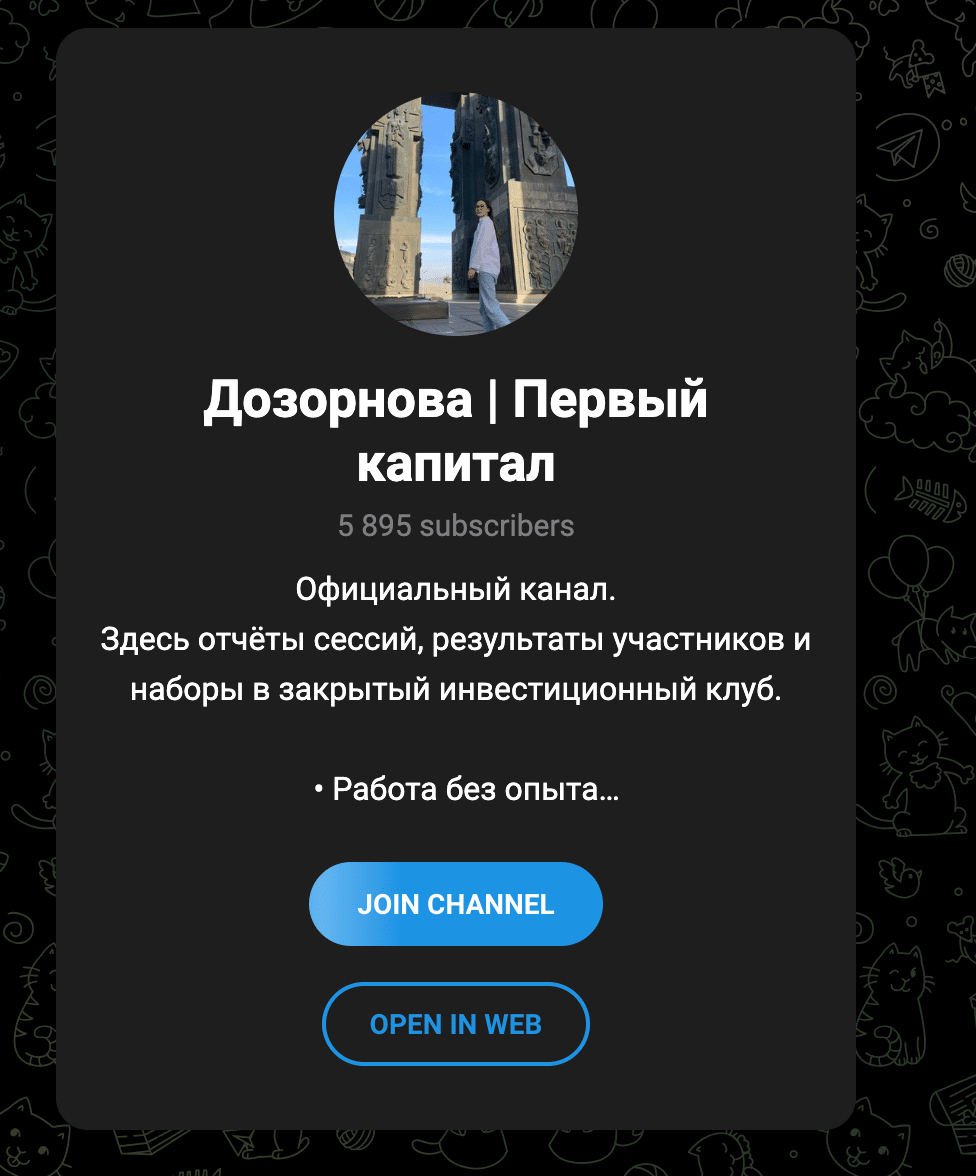Join the Дозорнова channel

[455, 904]
